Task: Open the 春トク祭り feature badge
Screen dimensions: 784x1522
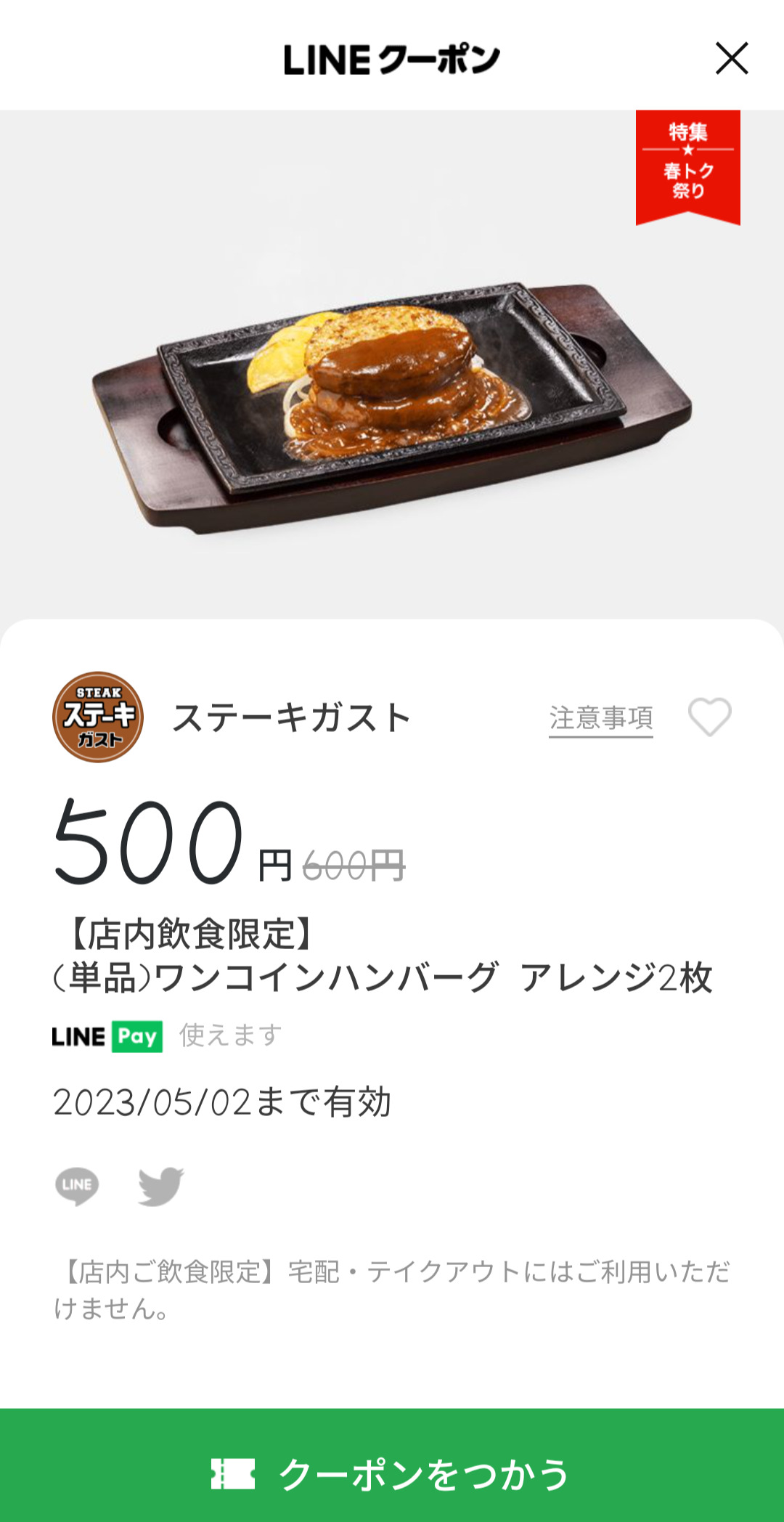Action: pos(688,167)
